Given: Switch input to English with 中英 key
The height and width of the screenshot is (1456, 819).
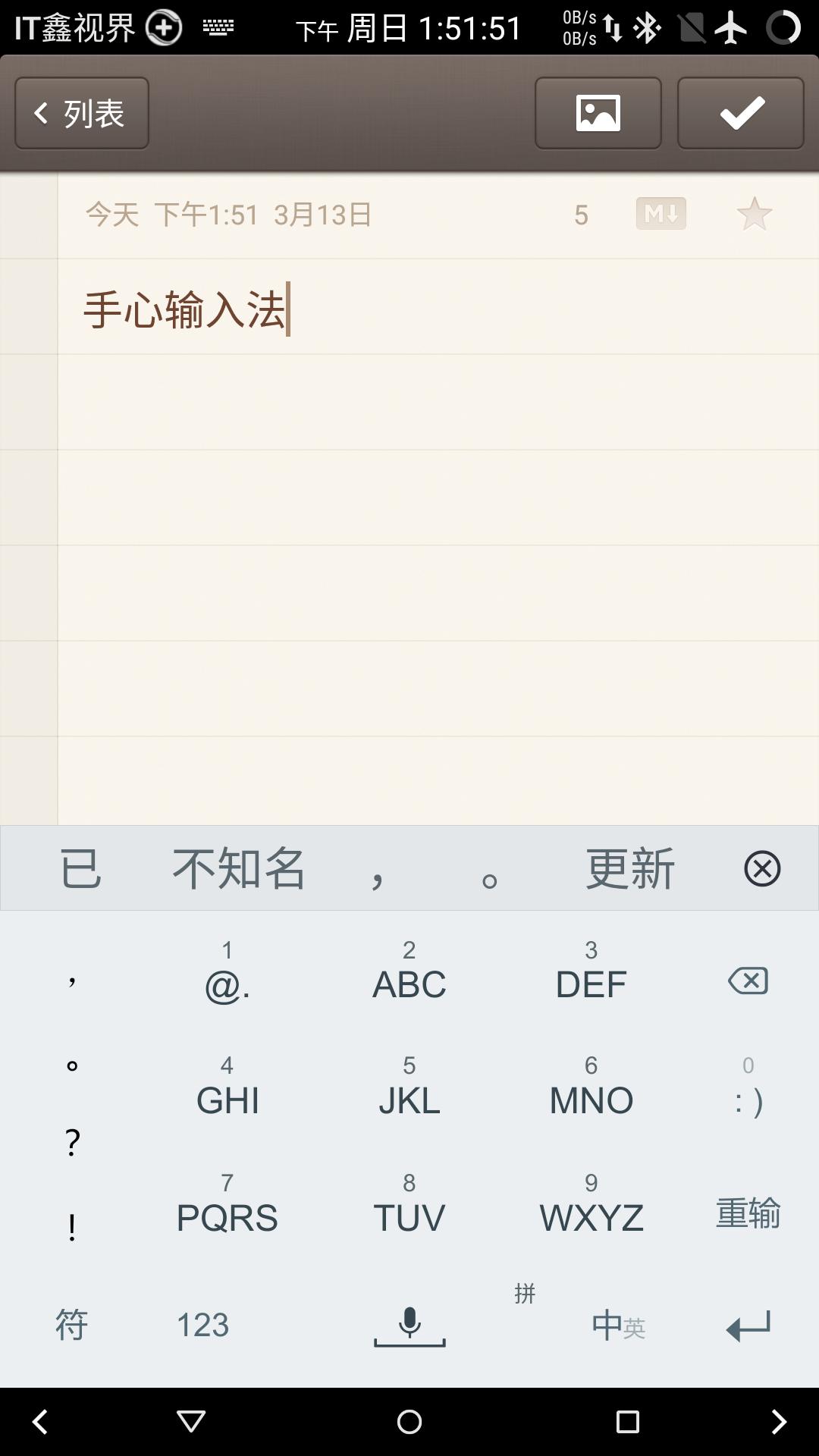Looking at the screenshot, I should [x=616, y=1323].
